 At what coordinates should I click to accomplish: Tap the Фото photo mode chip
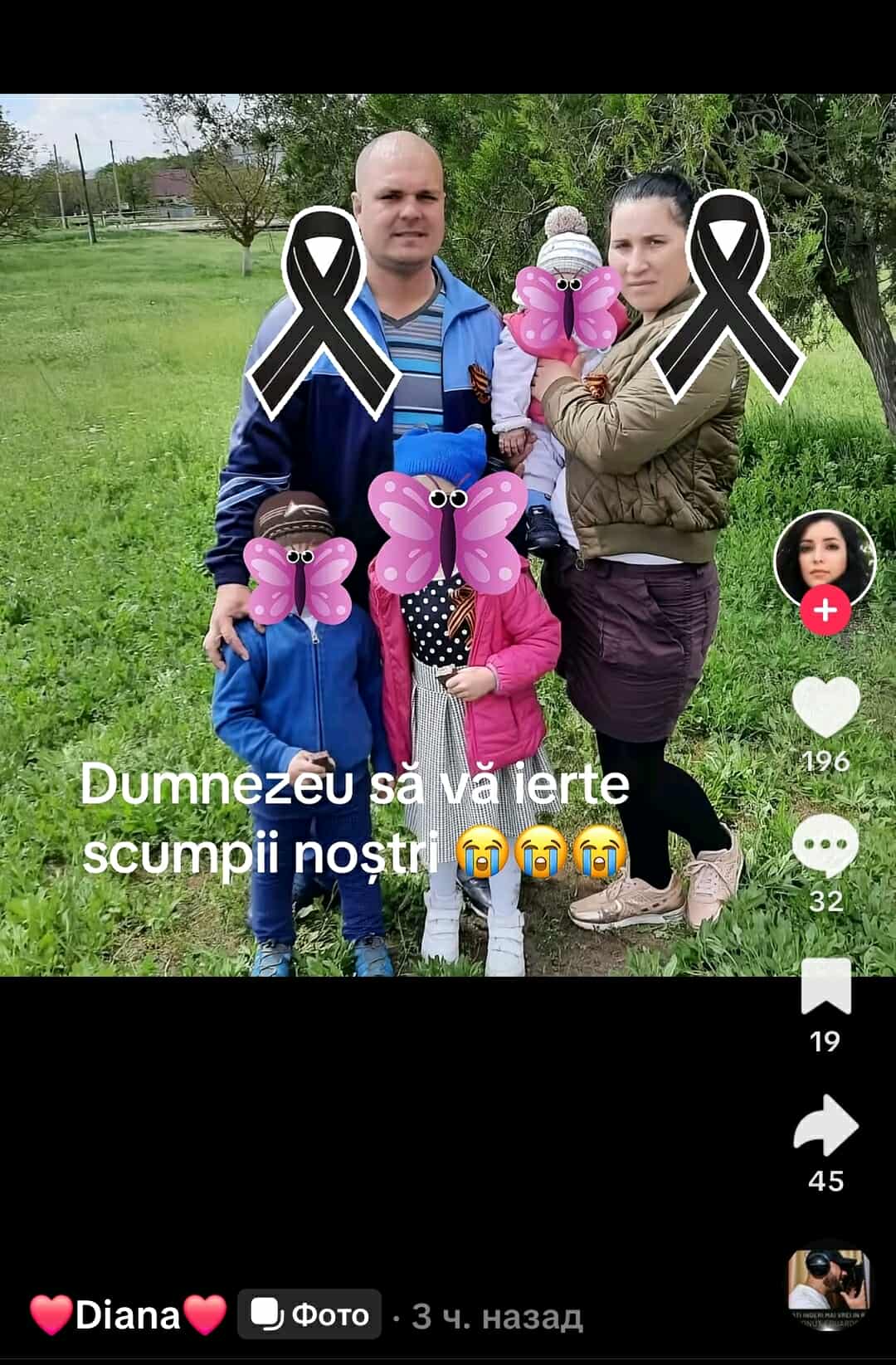pos(309,1314)
